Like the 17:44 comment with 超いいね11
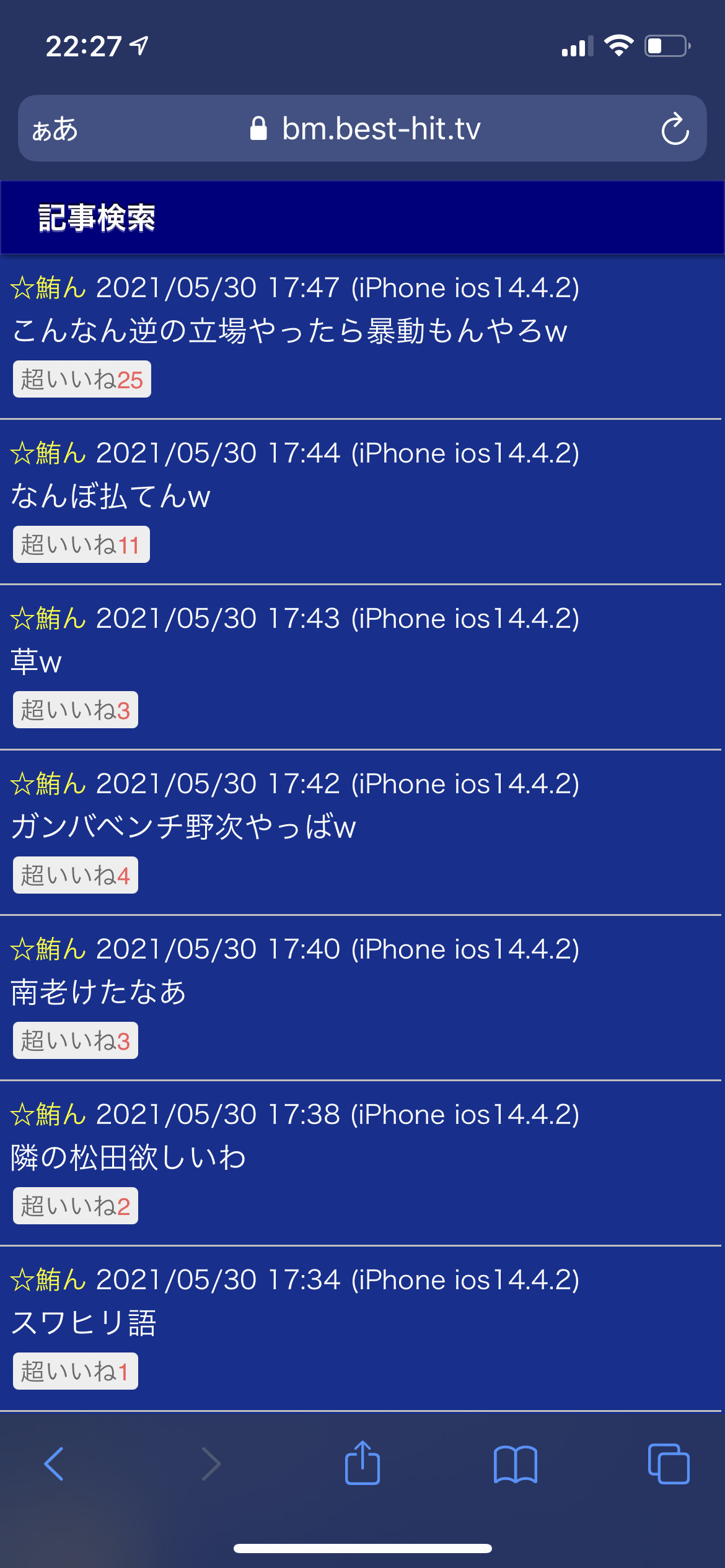The width and height of the screenshot is (725, 1568). 81,544
